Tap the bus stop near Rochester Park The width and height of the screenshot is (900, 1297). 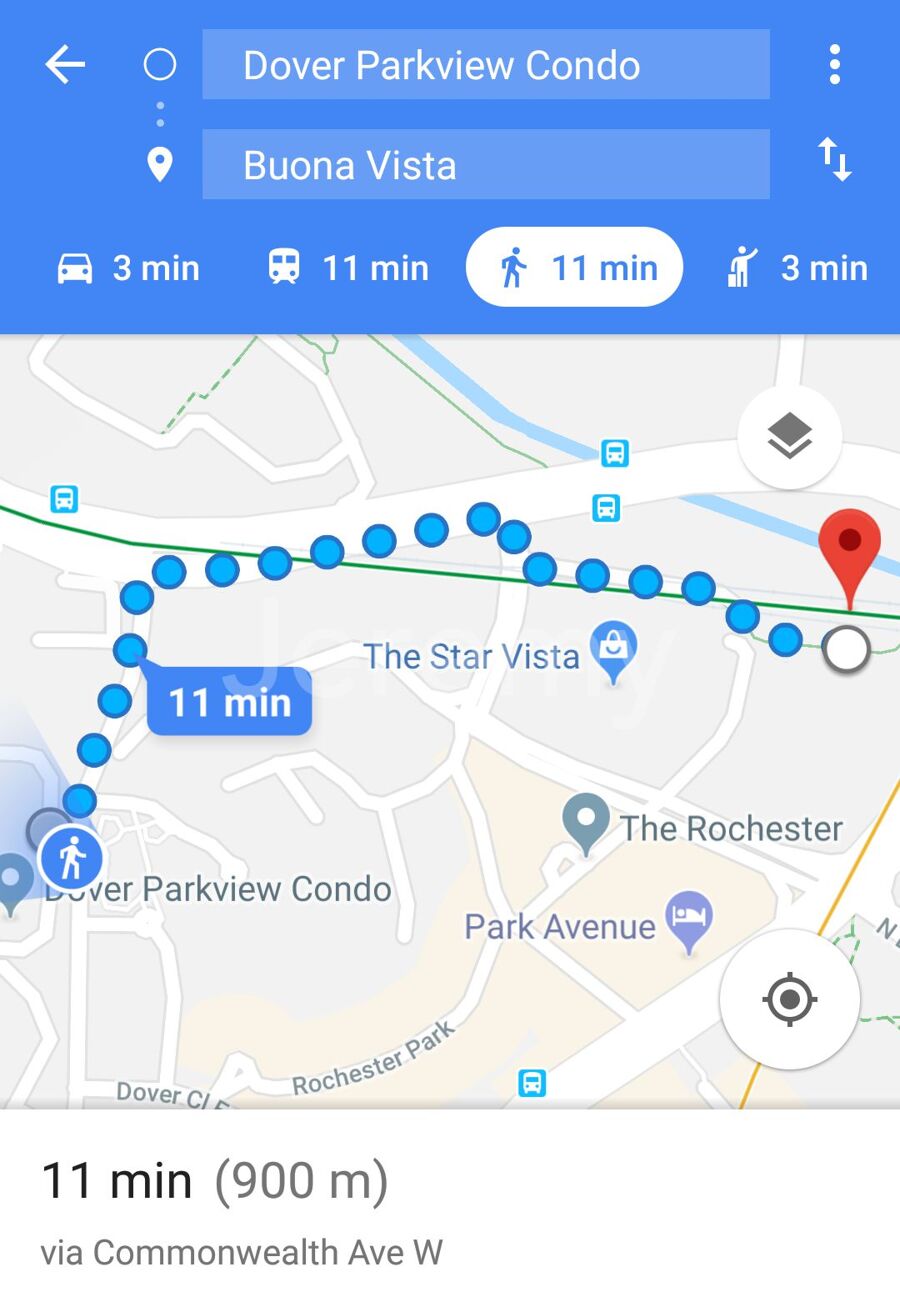(x=532, y=1082)
